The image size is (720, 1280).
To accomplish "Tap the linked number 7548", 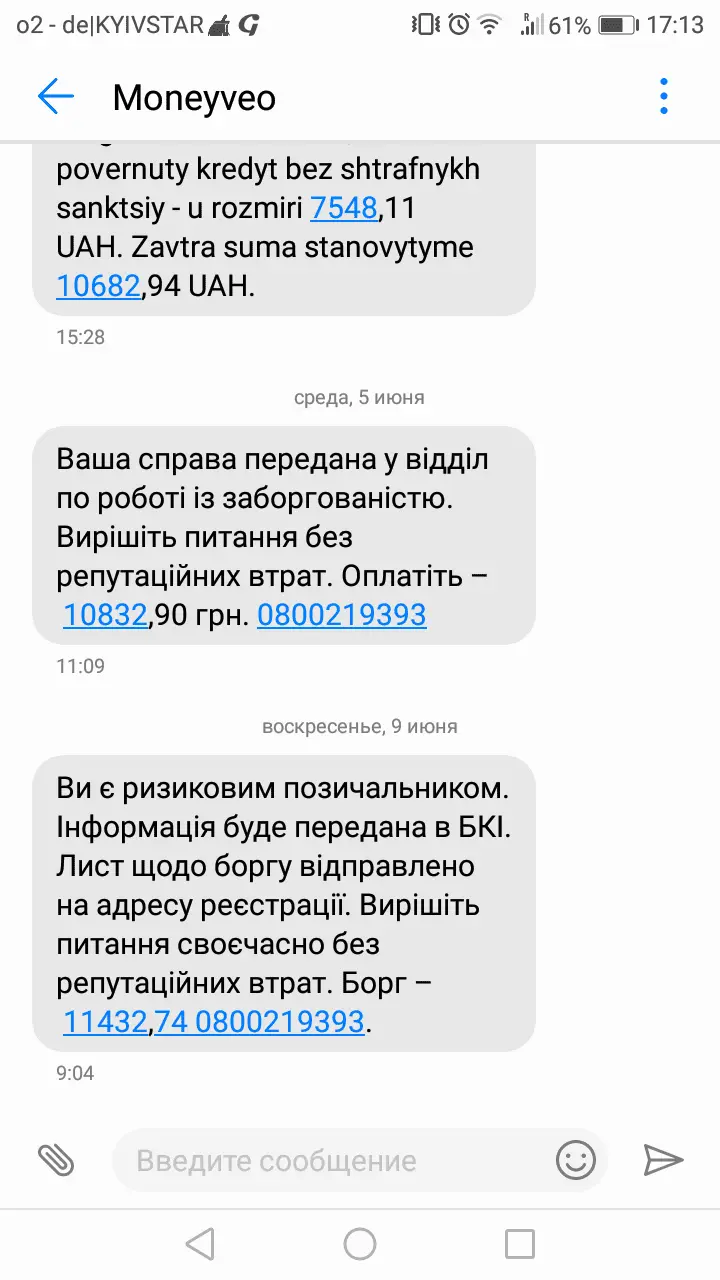I will coord(344,208).
